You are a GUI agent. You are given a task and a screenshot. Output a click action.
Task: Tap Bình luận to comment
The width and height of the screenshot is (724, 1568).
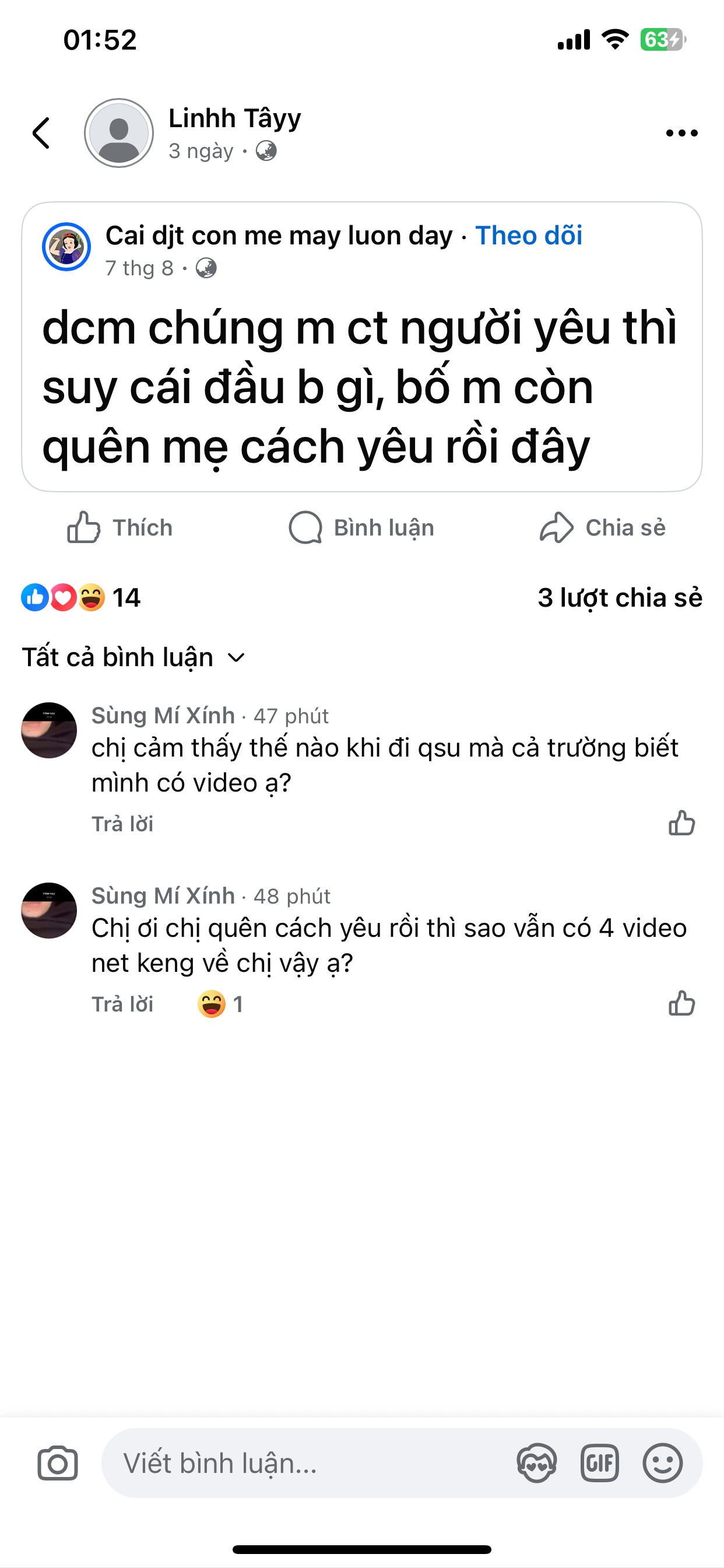[361, 527]
